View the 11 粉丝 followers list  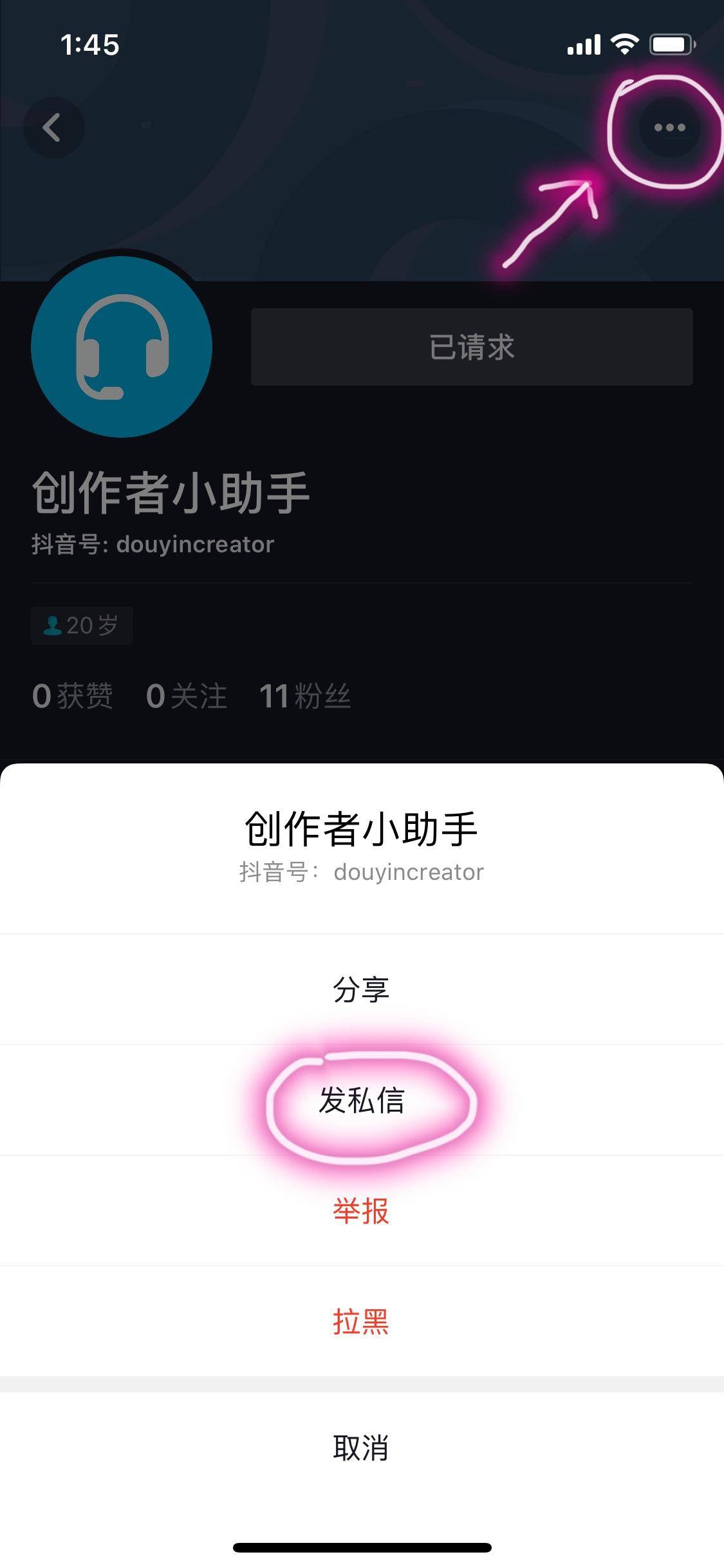pyautogui.click(x=305, y=696)
